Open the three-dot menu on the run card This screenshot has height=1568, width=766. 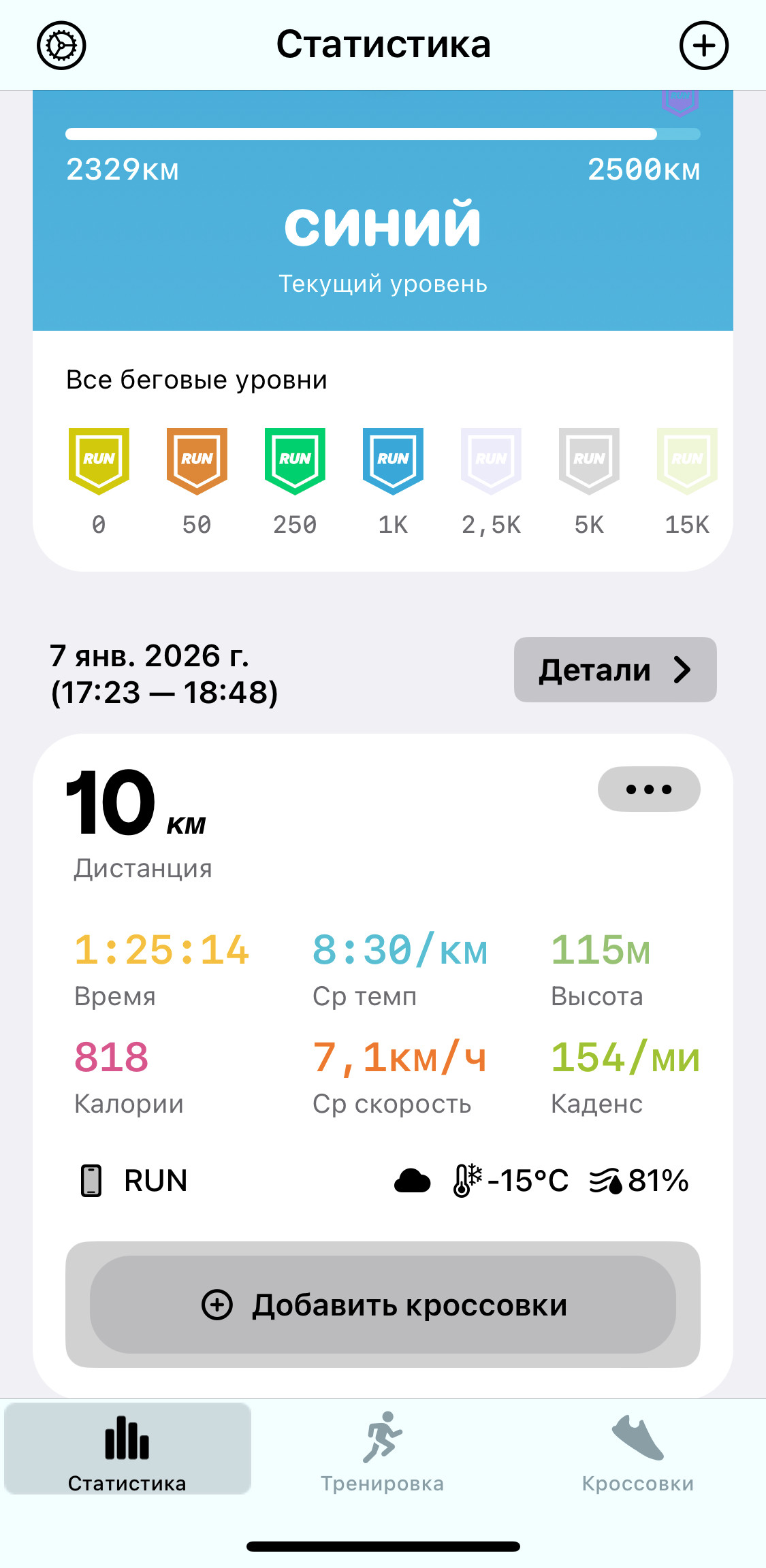(649, 789)
